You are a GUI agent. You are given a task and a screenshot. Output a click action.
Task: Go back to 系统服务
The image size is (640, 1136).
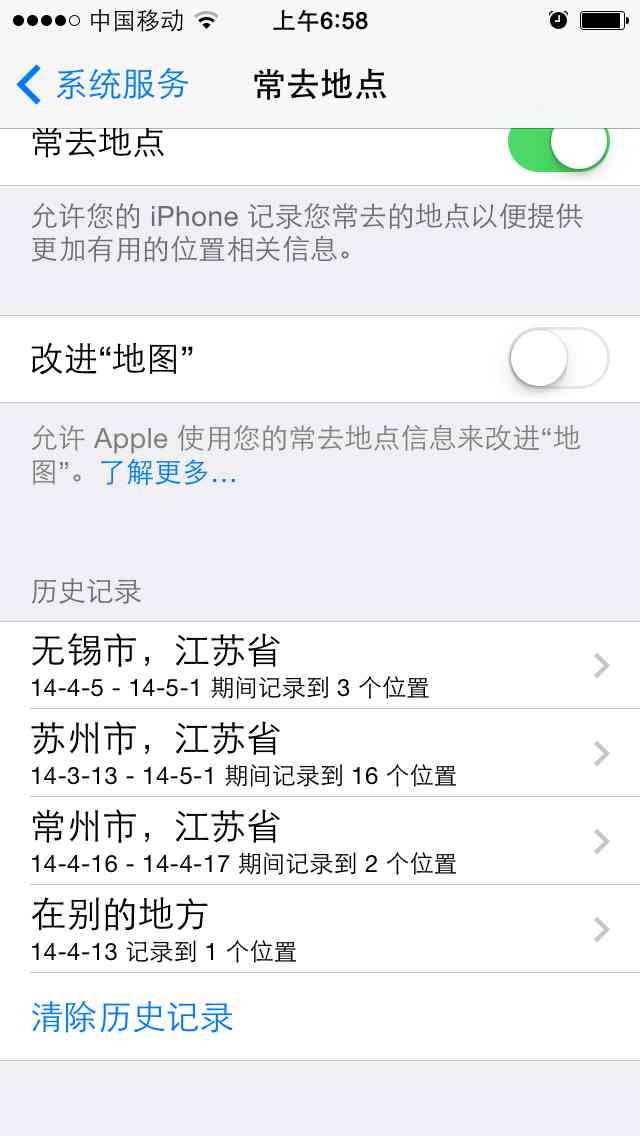click(104, 85)
